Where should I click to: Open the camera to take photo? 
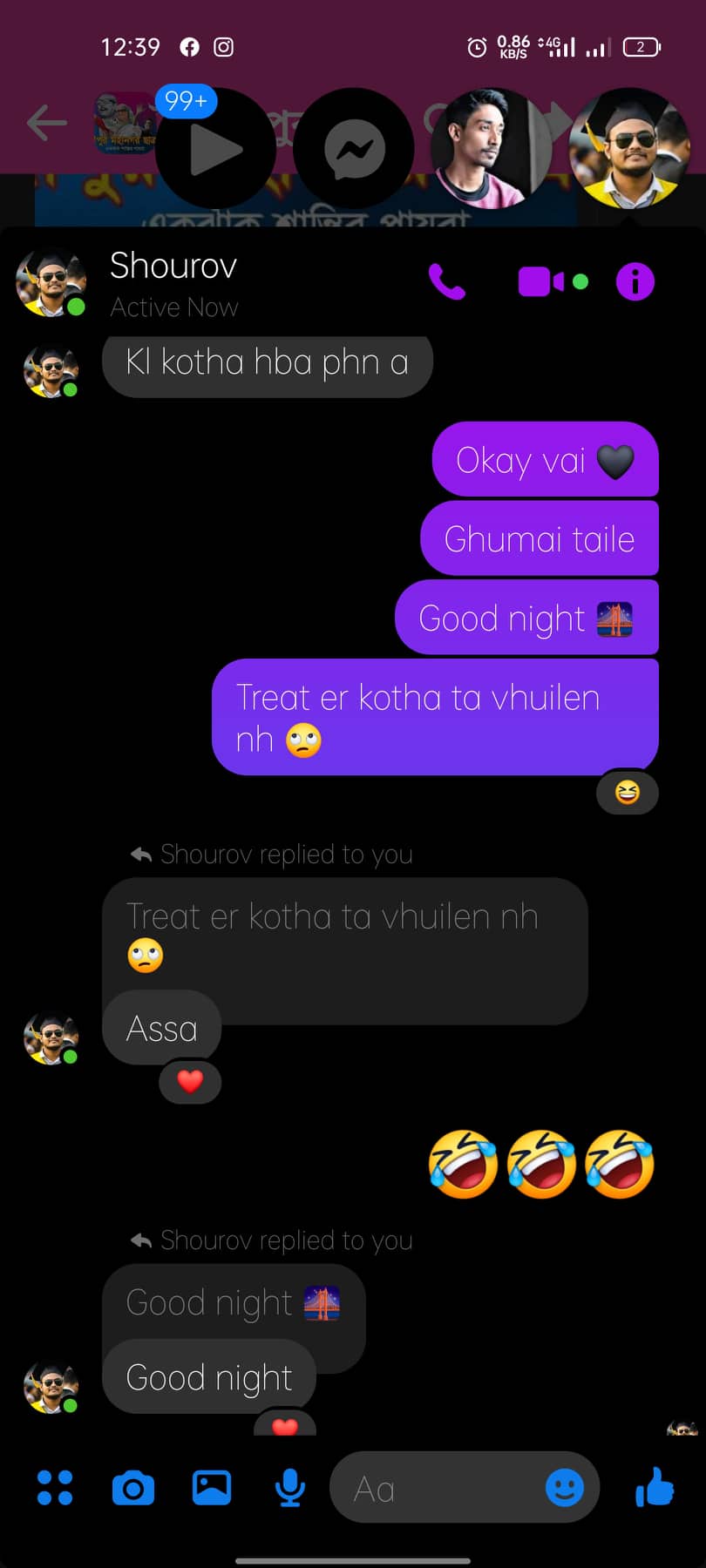coord(133,1488)
